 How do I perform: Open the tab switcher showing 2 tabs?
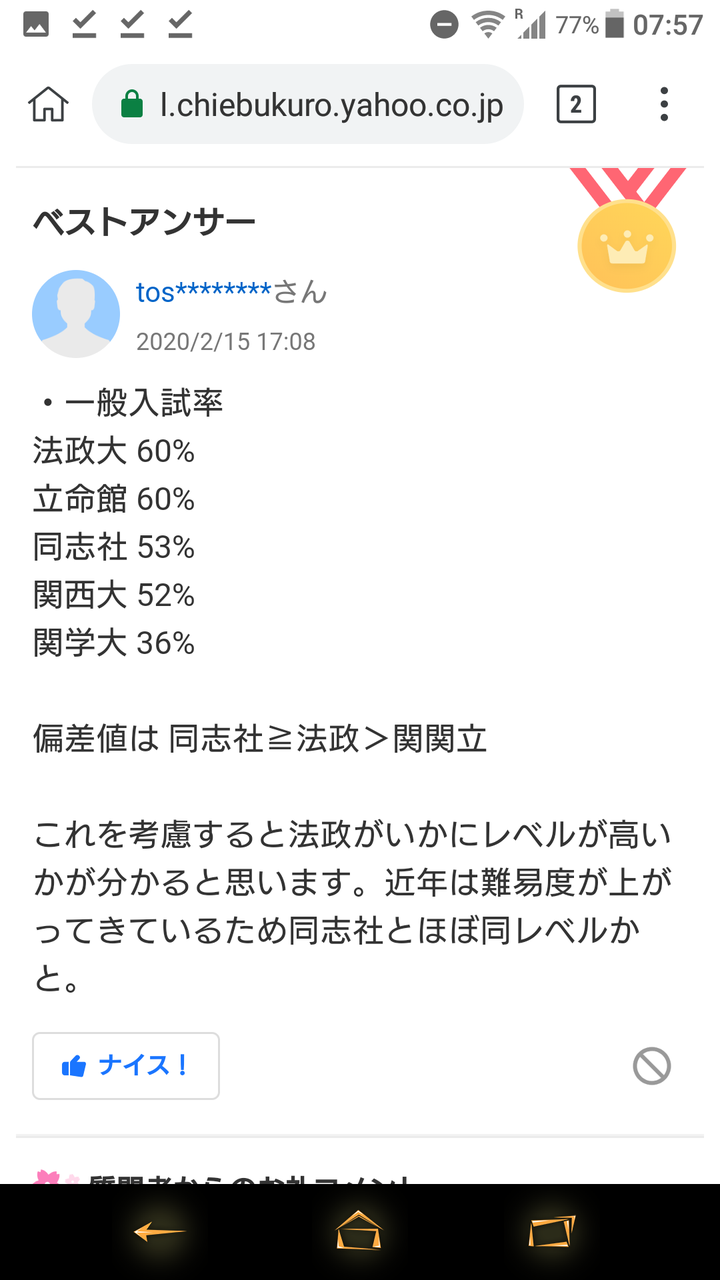click(576, 104)
